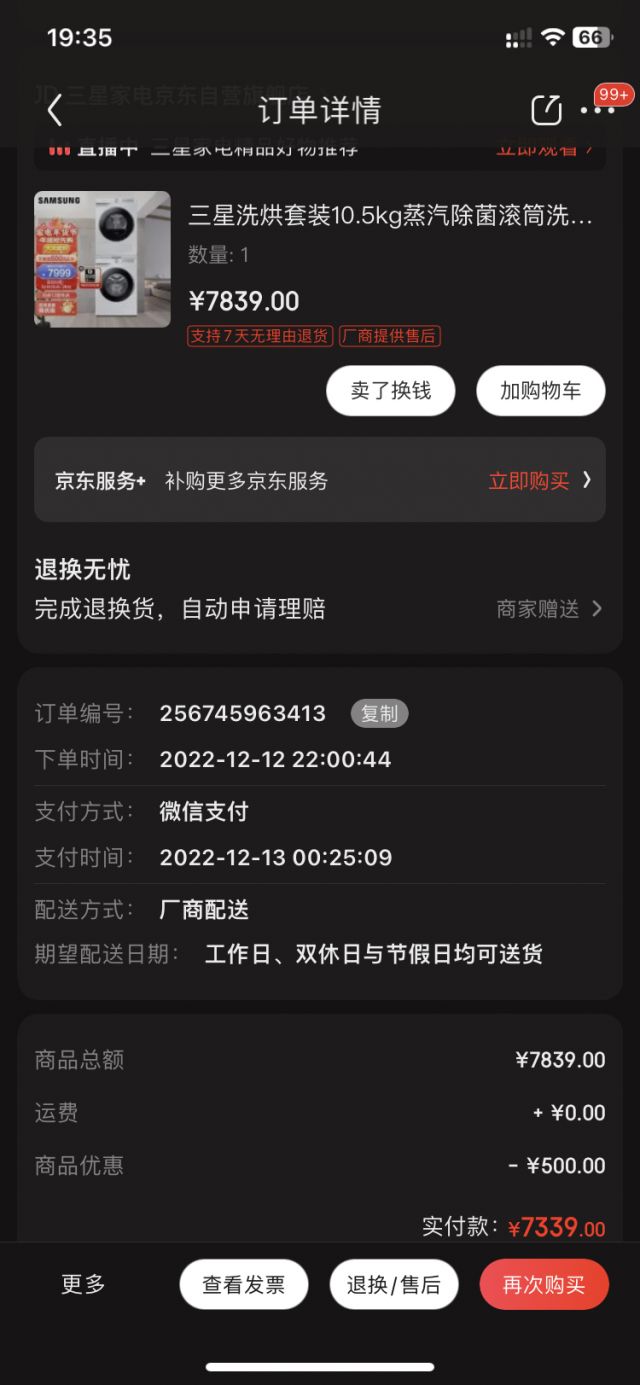Watch the livestream via 立即观看
Viewport: 640px width, 1385px height.
[x=544, y=150]
